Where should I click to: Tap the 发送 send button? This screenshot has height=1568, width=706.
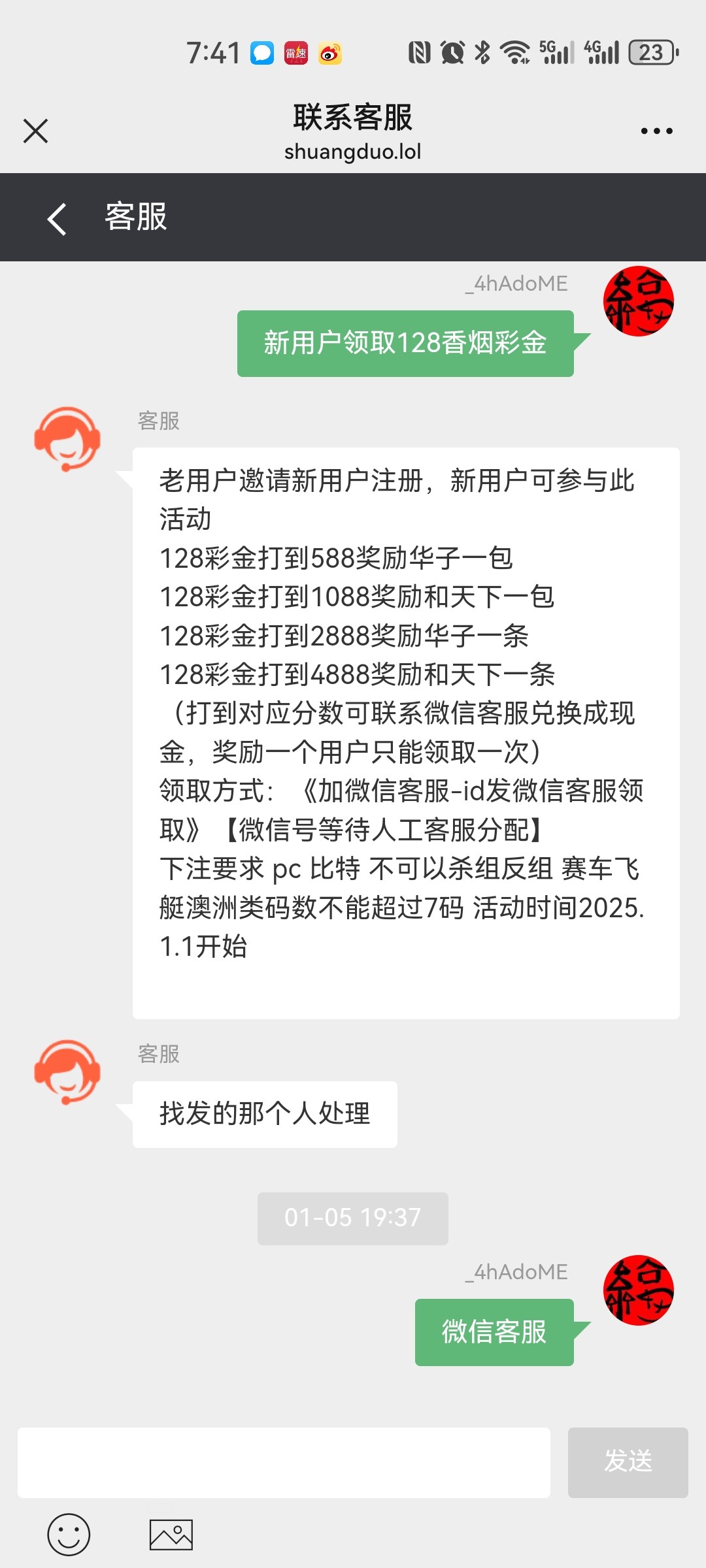(628, 1462)
